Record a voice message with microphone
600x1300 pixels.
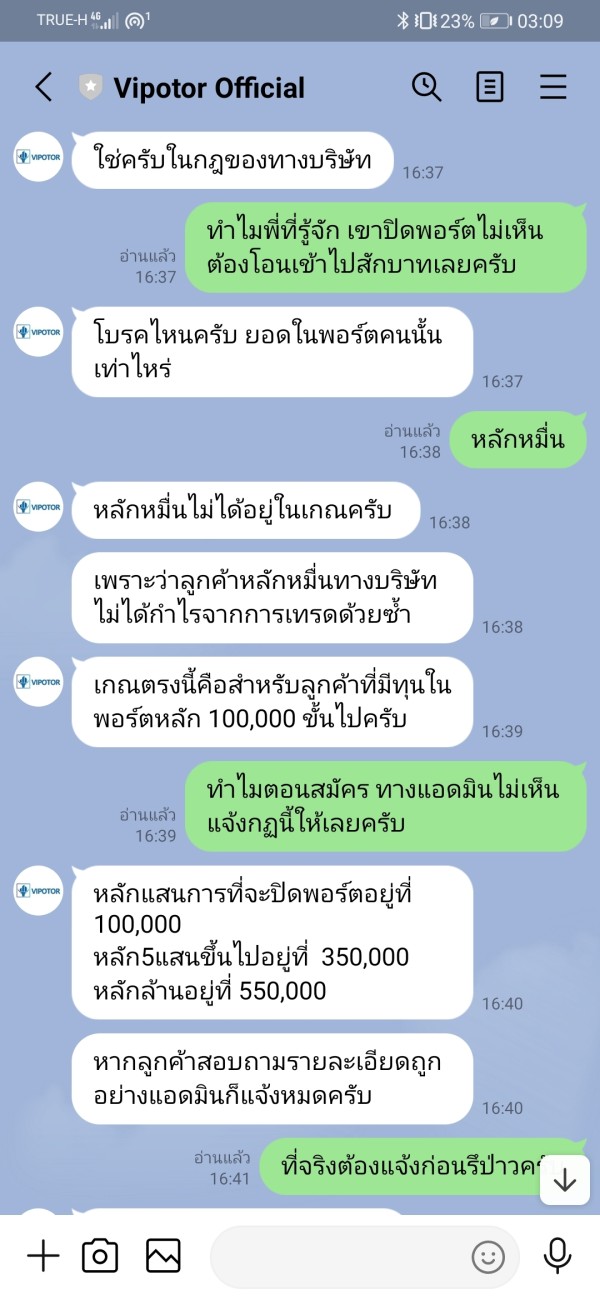click(x=556, y=1256)
